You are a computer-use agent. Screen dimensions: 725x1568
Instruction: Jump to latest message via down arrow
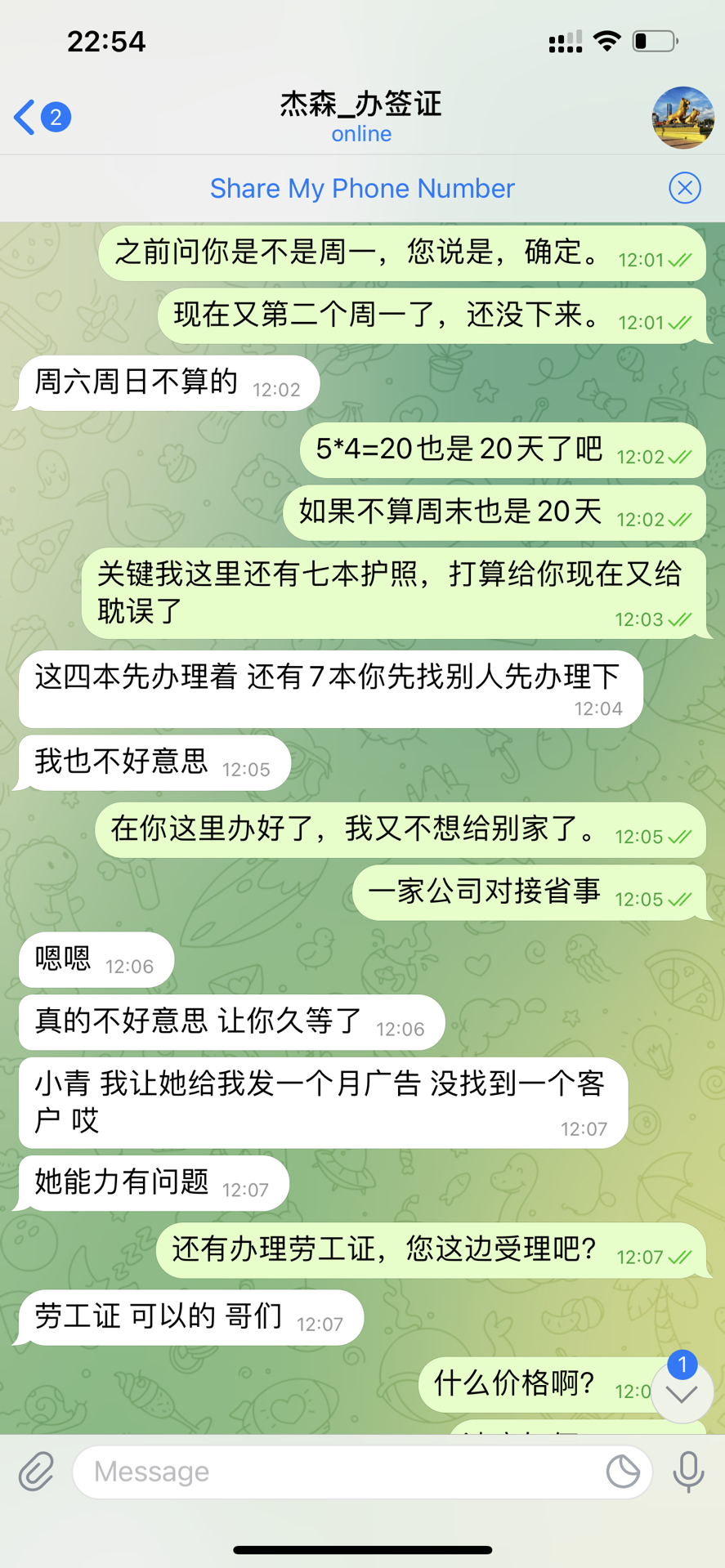(682, 1394)
